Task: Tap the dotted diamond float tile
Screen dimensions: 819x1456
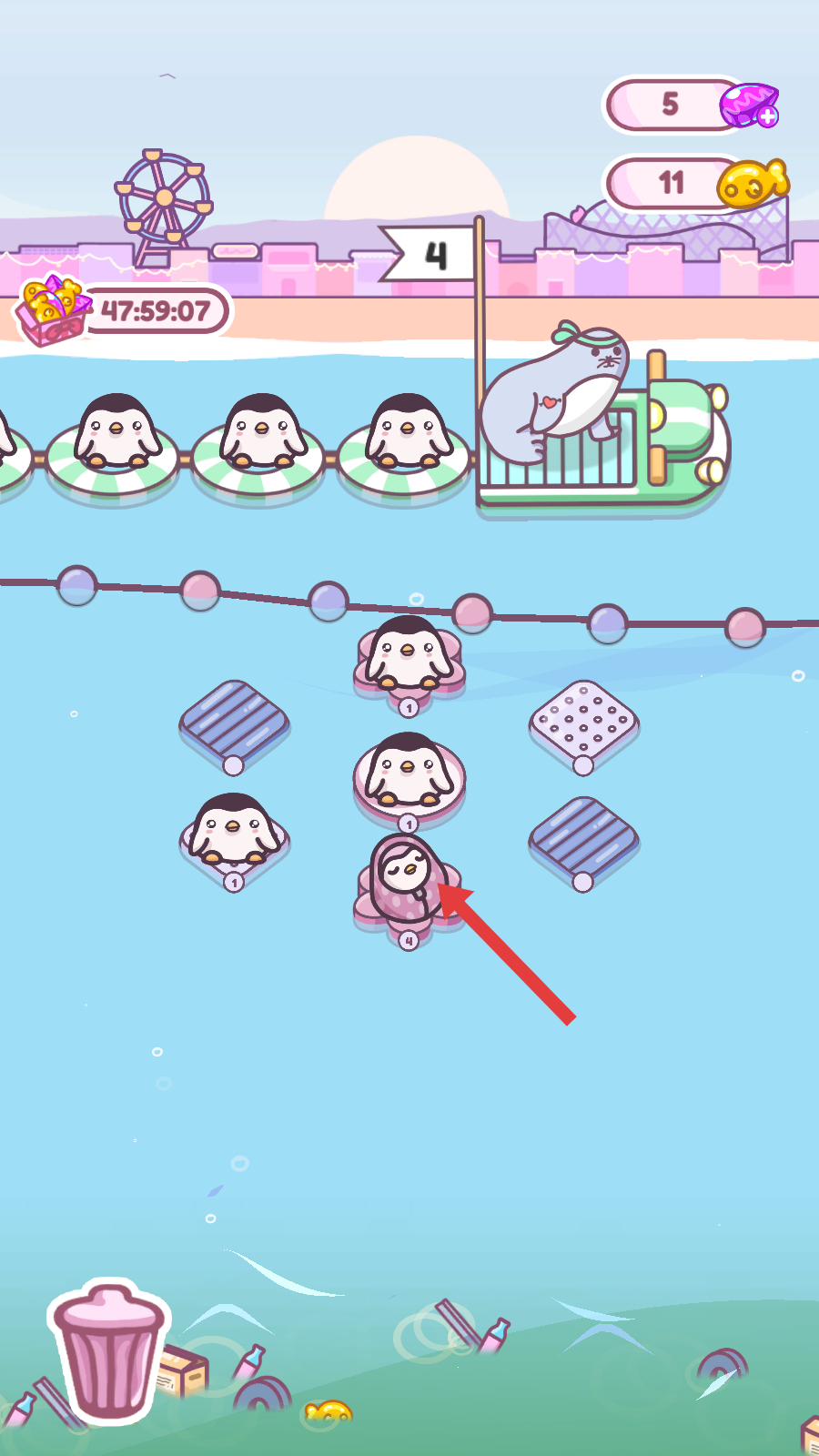Action: (583, 721)
